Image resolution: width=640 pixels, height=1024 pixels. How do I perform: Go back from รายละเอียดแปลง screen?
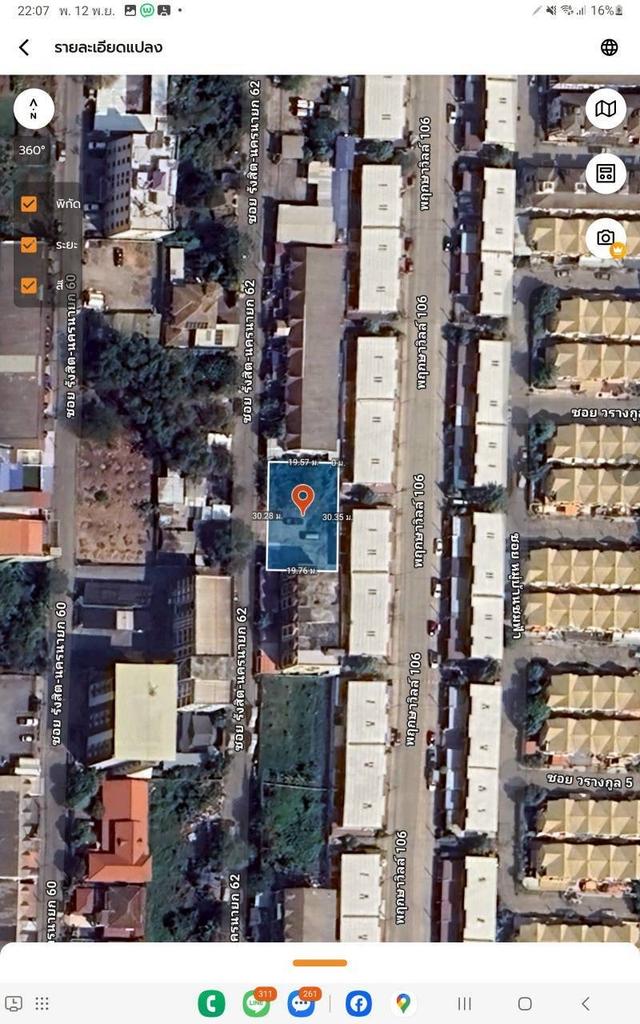(x=24, y=47)
